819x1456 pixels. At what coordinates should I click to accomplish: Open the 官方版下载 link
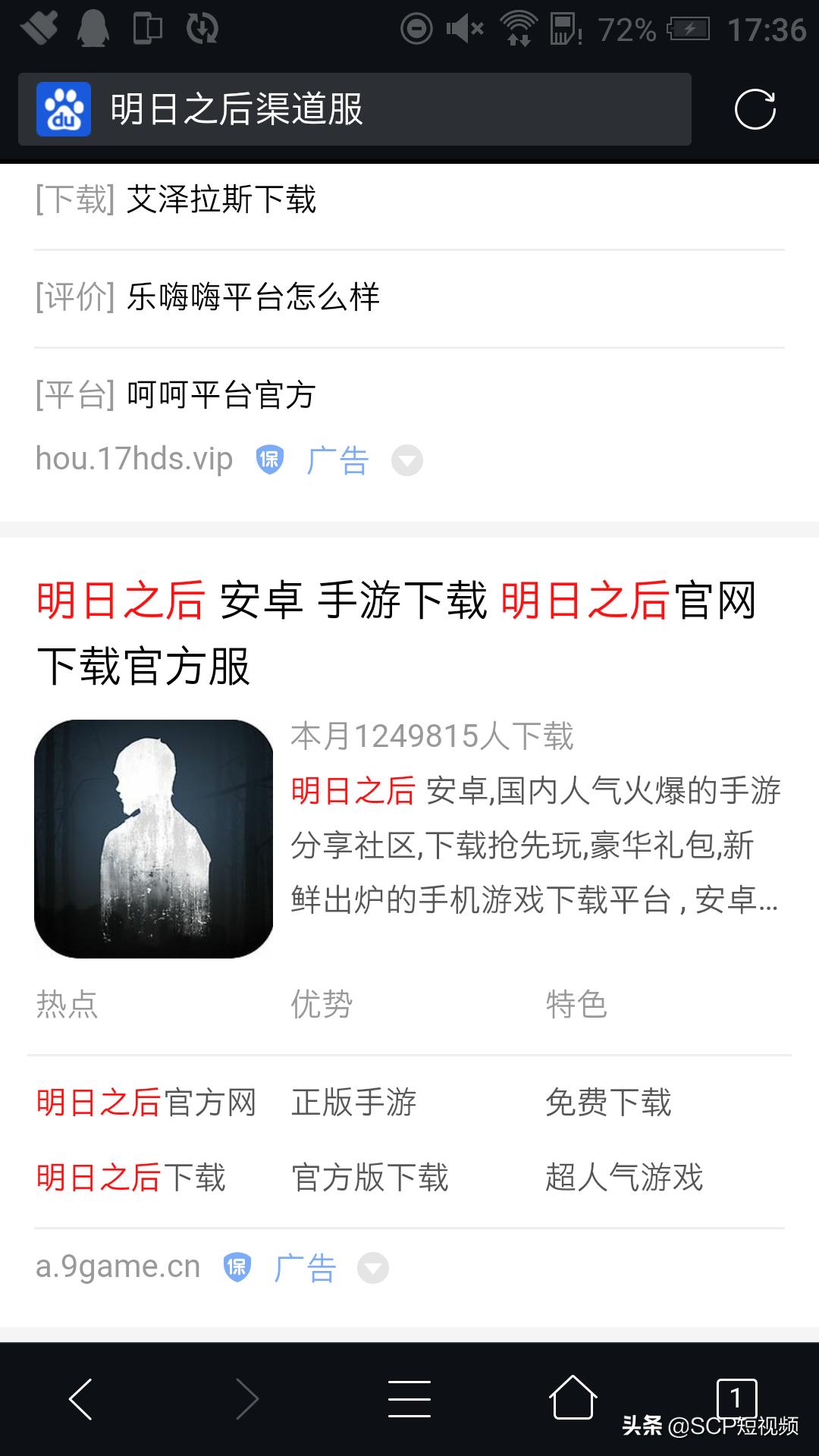click(370, 1178)
